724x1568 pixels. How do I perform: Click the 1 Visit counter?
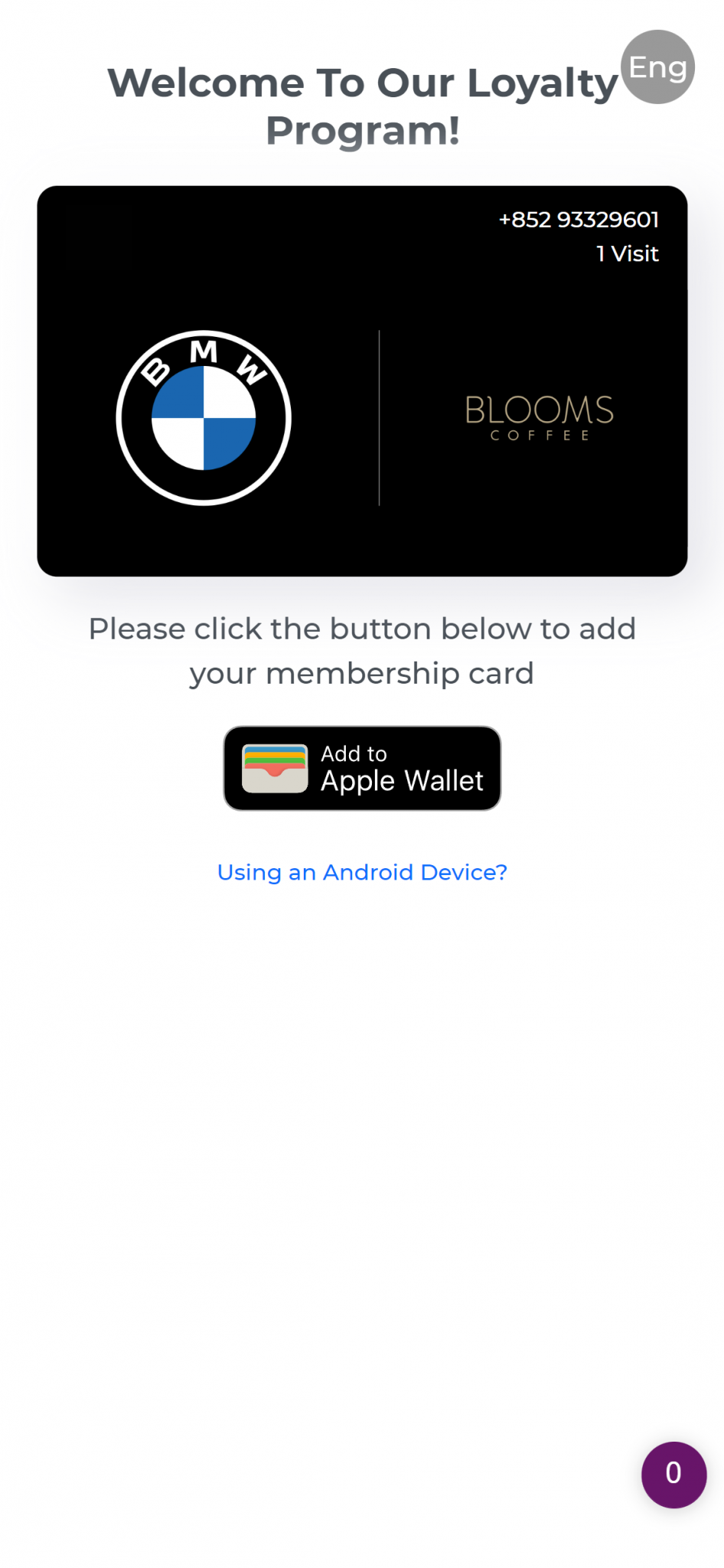[x=627, y=253]
